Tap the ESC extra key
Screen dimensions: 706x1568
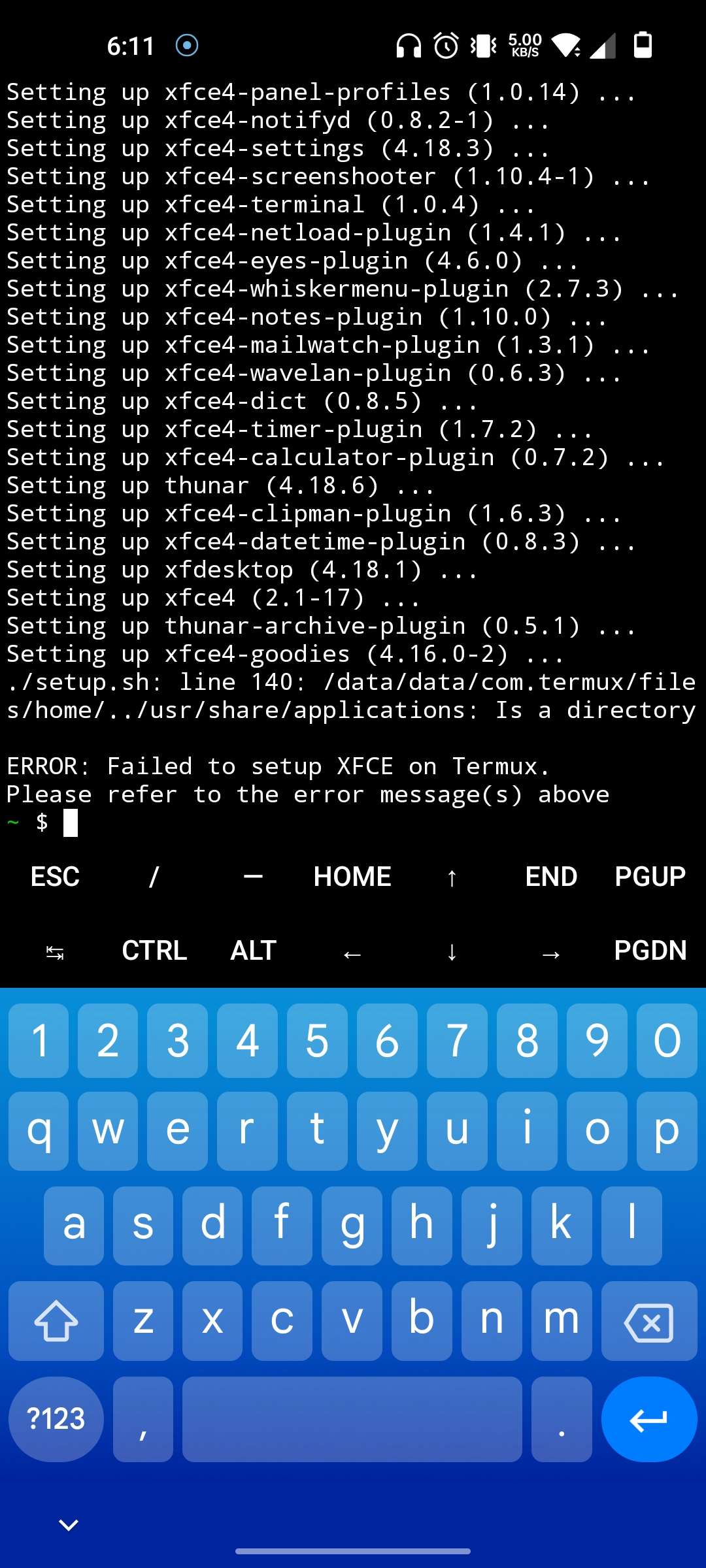[x=55, y=877]
